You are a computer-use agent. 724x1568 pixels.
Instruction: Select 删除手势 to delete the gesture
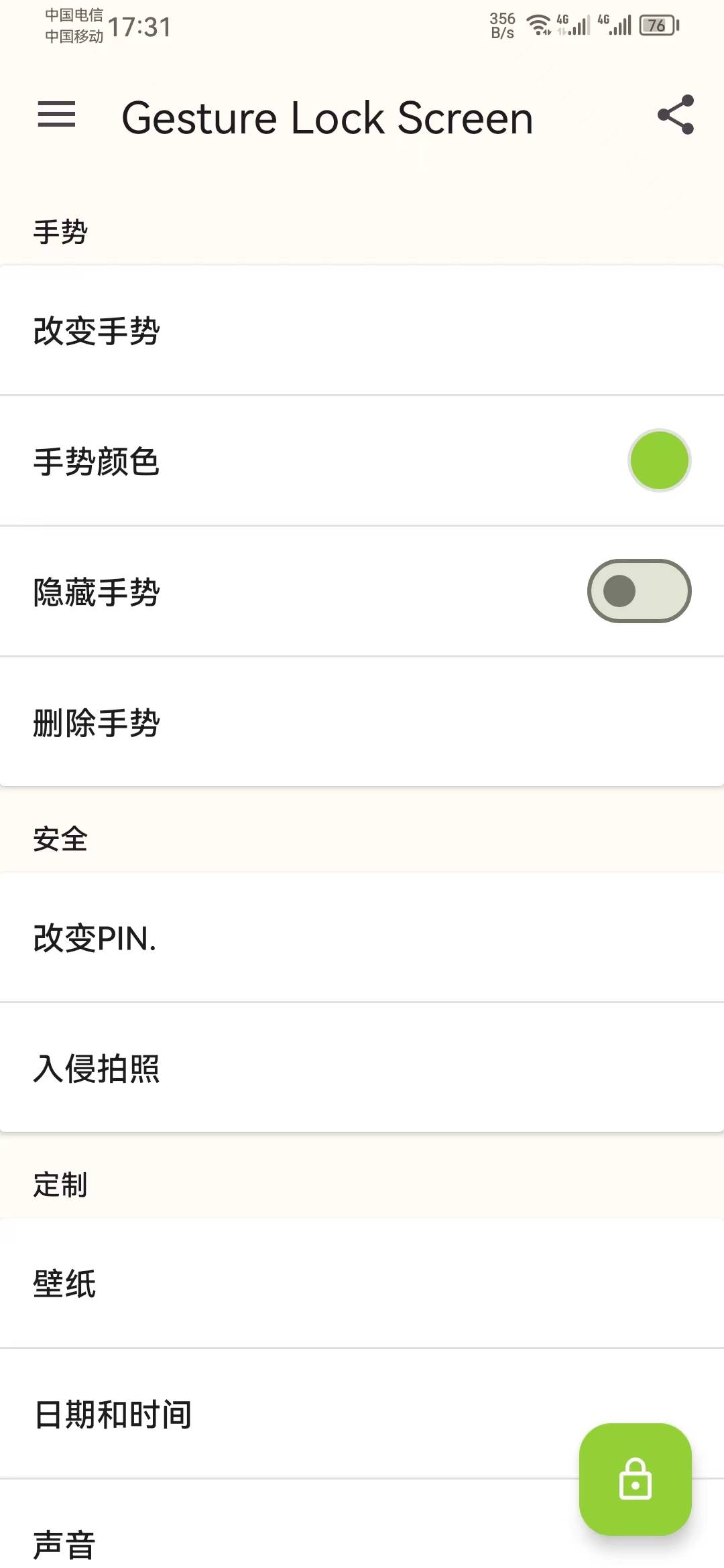[x=362, y=722]
